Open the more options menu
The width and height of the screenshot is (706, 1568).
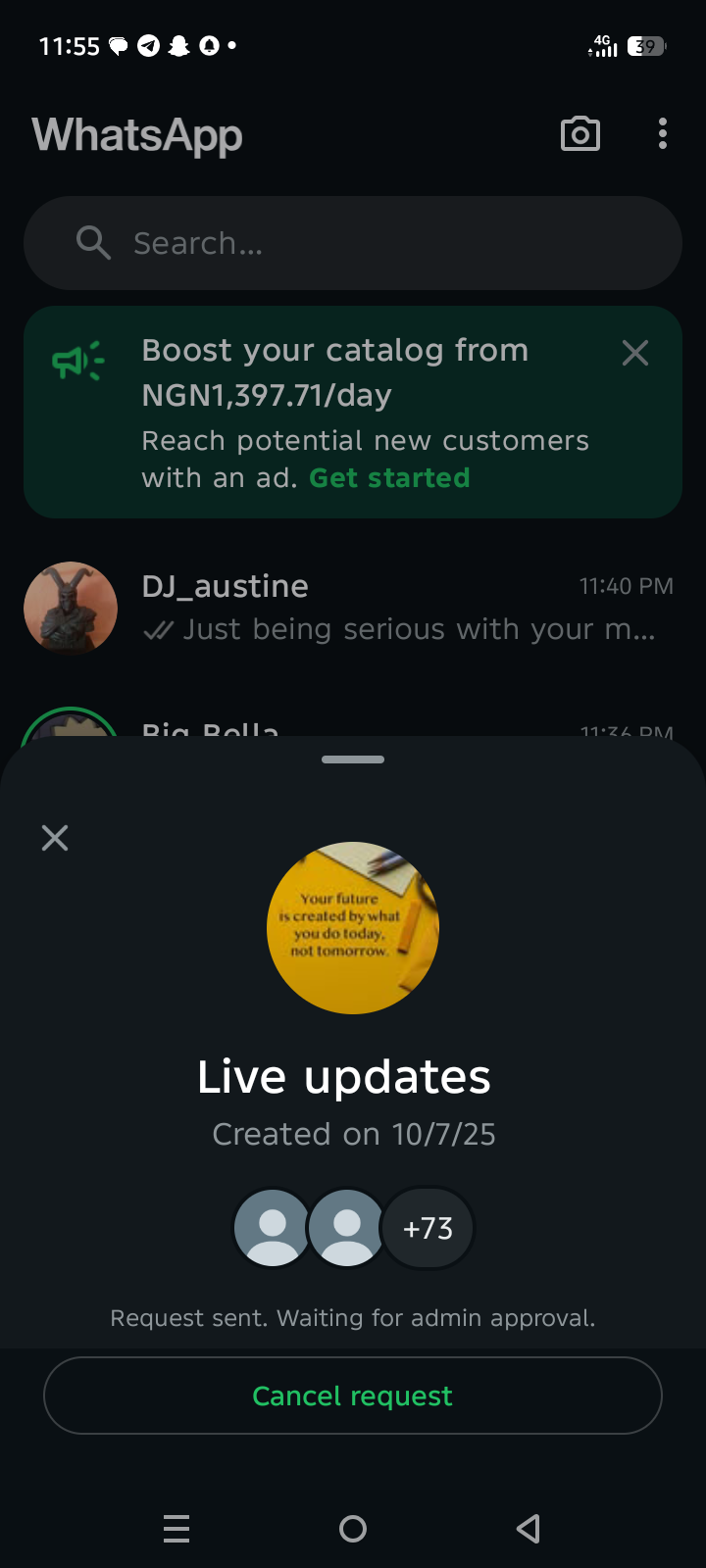click(663, 134)
